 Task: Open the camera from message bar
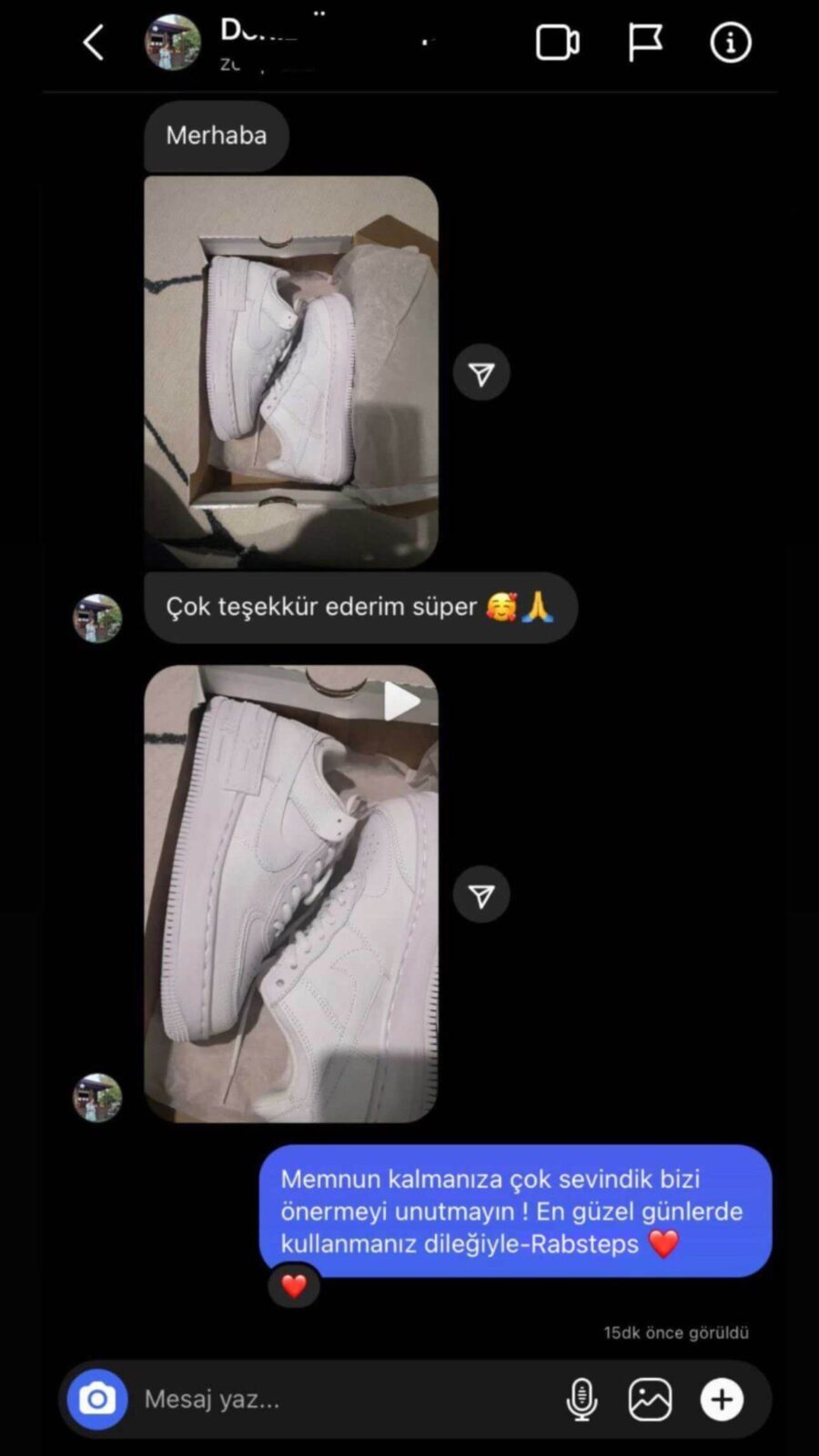(97, 1399)
